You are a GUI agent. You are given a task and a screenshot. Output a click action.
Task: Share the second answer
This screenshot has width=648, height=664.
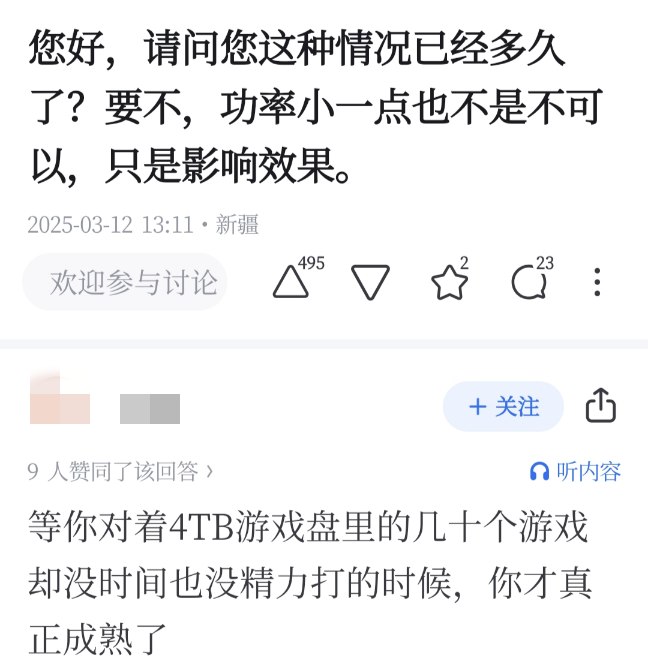click(600, 406)
